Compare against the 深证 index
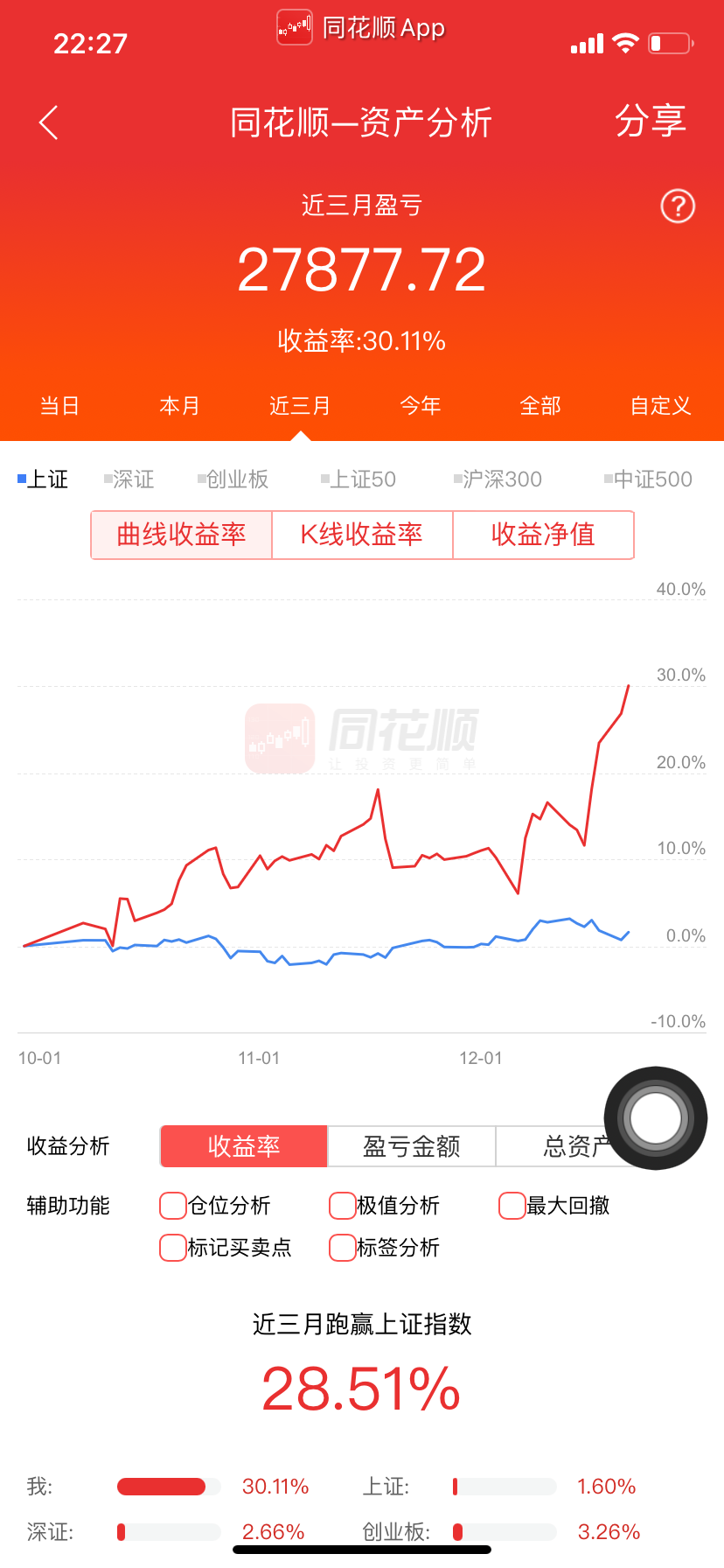 (129, 479)
